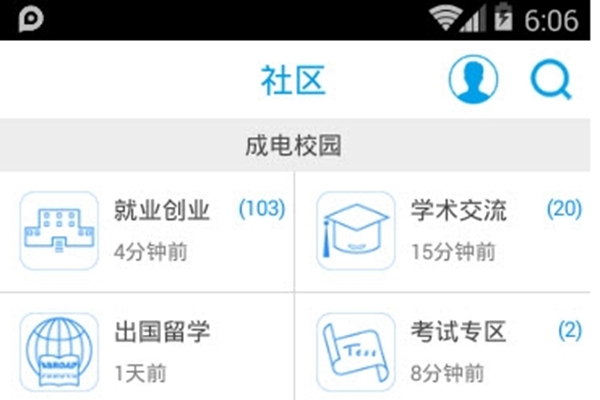Viewport: 600px width, 400px height.
Task: Tap the search magnifier icon
Action: coord(551,80)
